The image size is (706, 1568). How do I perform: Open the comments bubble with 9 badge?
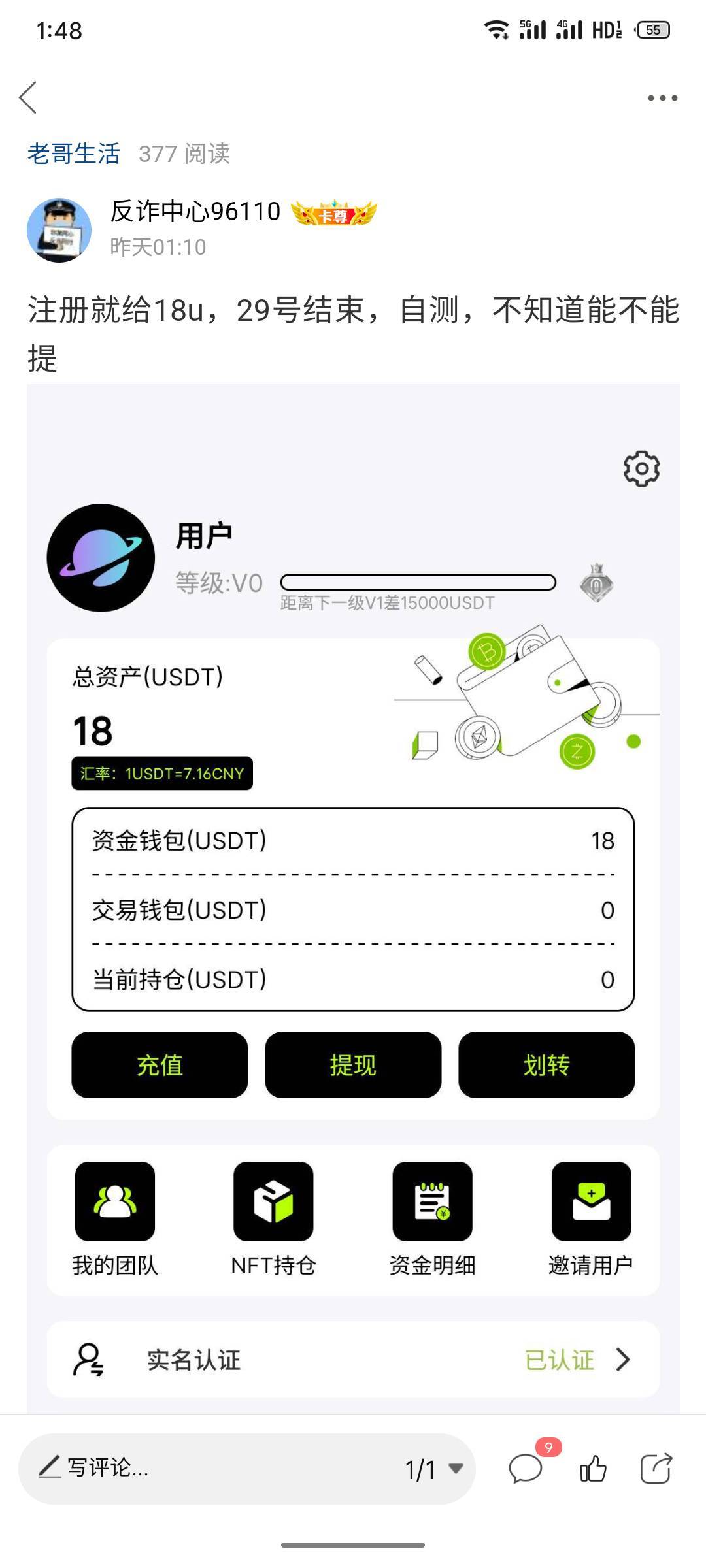coord(527,1467)
